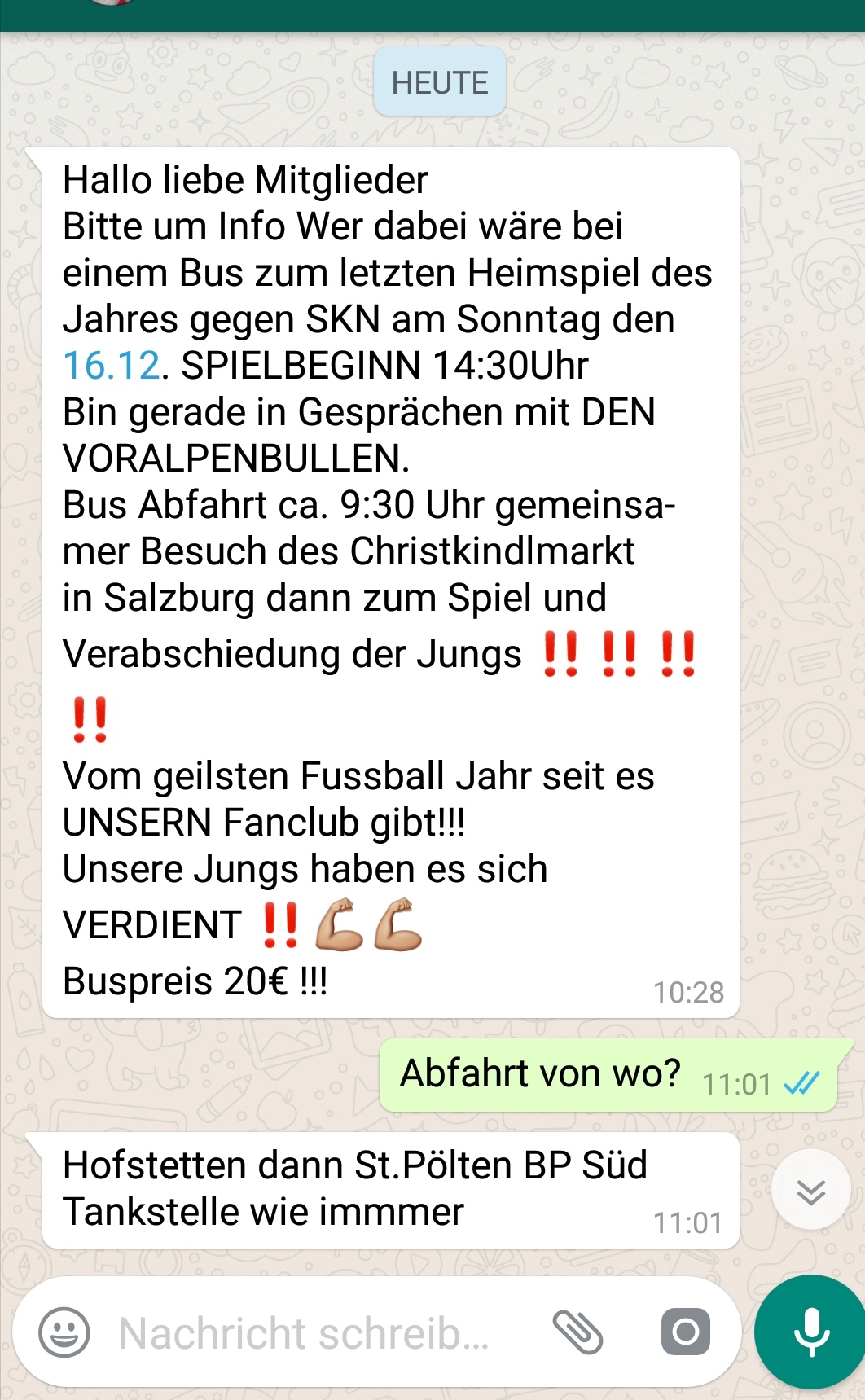Screen dimensions: 865x1400
Task: Open the camera from message bar
Action: click(685, 1332)
